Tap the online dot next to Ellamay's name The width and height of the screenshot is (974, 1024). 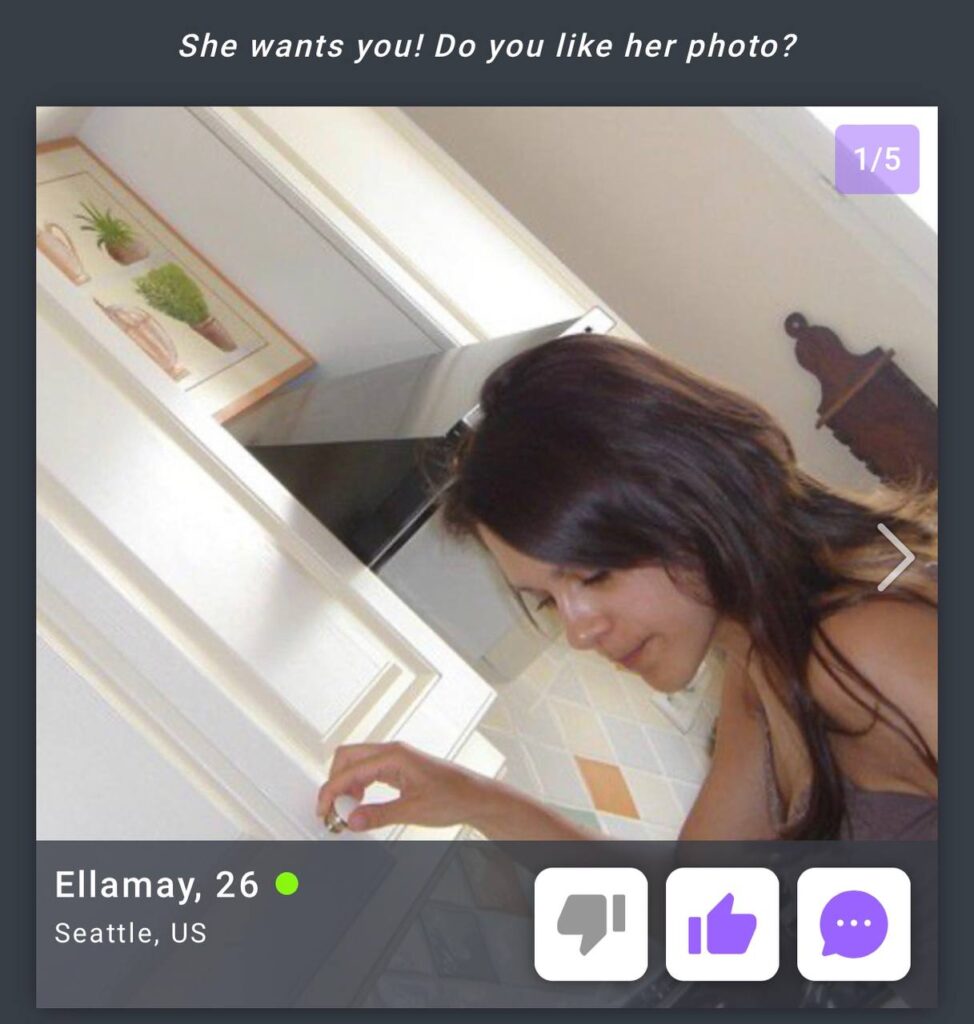287,884
